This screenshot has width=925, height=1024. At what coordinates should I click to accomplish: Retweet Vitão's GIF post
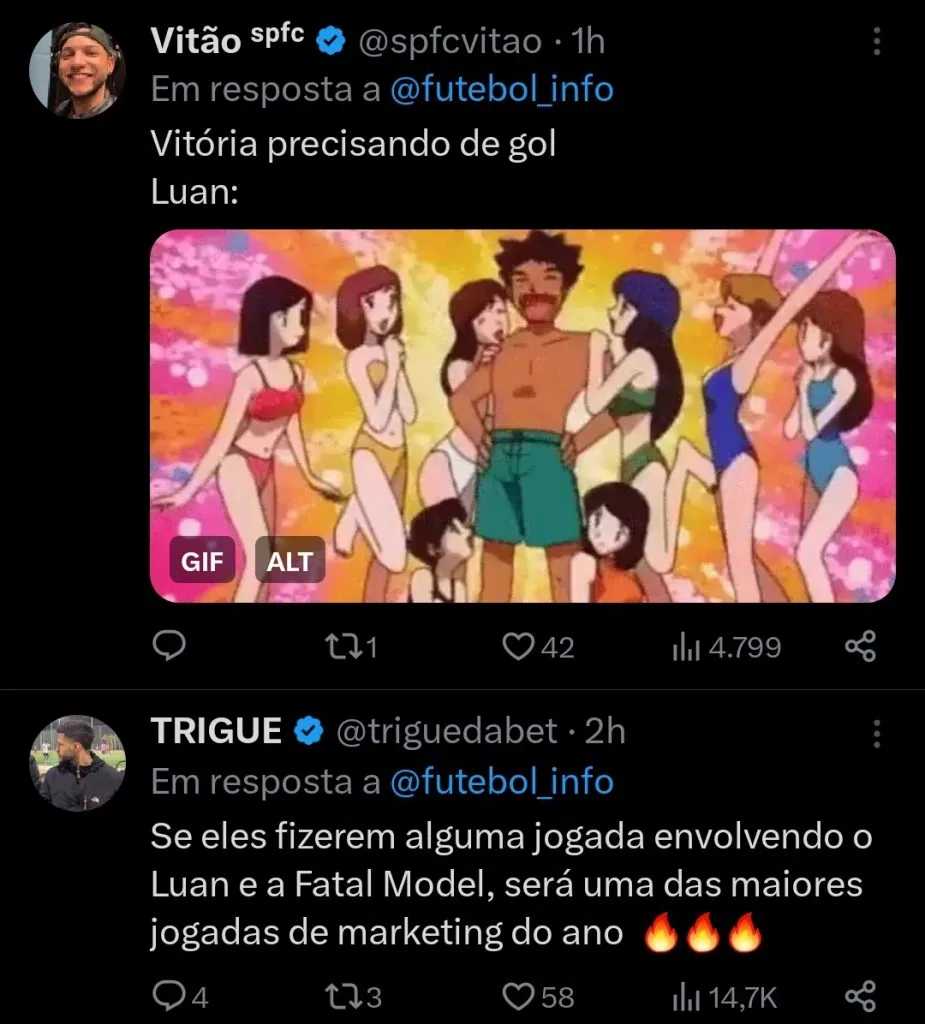coord(345,646)
